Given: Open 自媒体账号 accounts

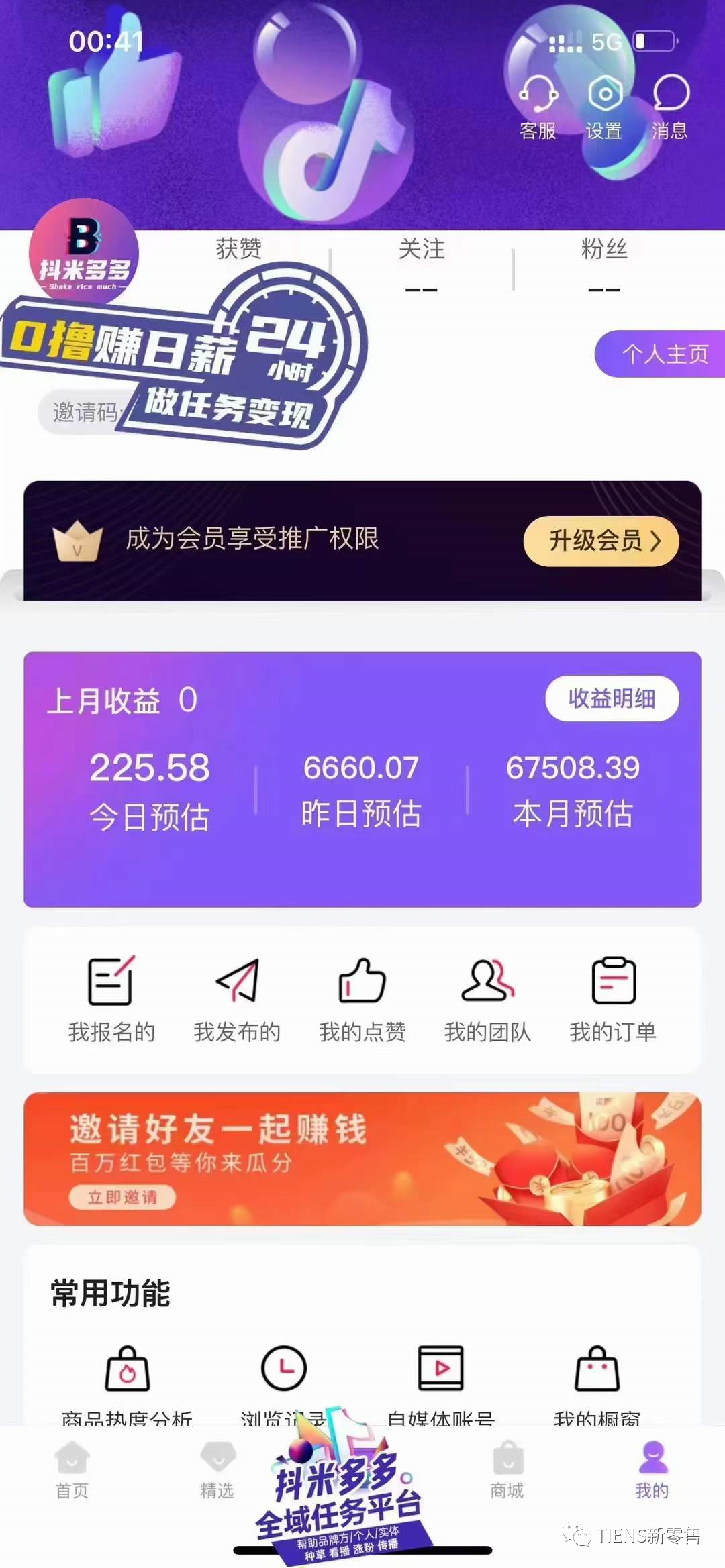Looking at the screenshot, I should (x=440, y=1382).
